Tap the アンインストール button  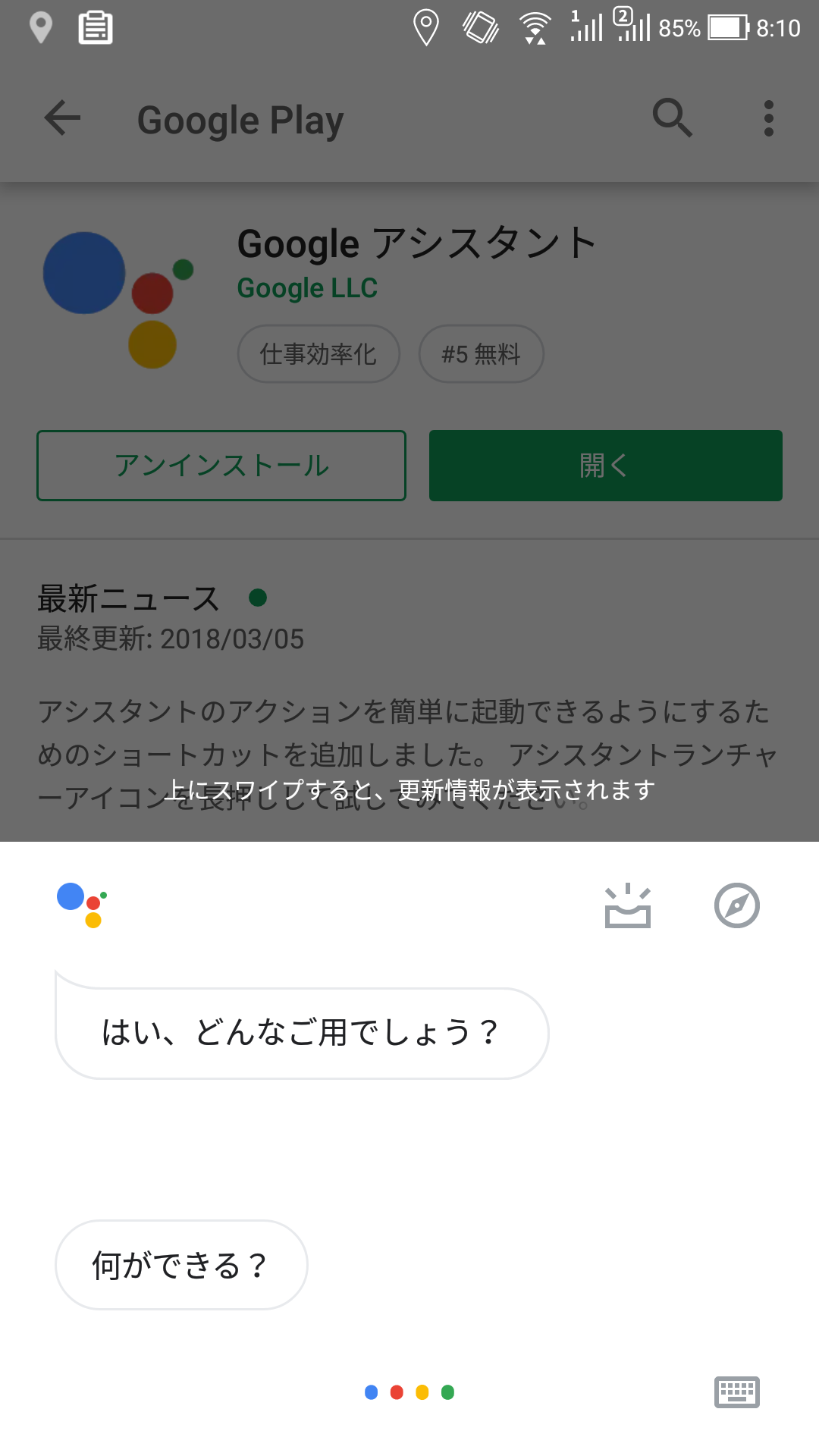click(x=221, y=466)
